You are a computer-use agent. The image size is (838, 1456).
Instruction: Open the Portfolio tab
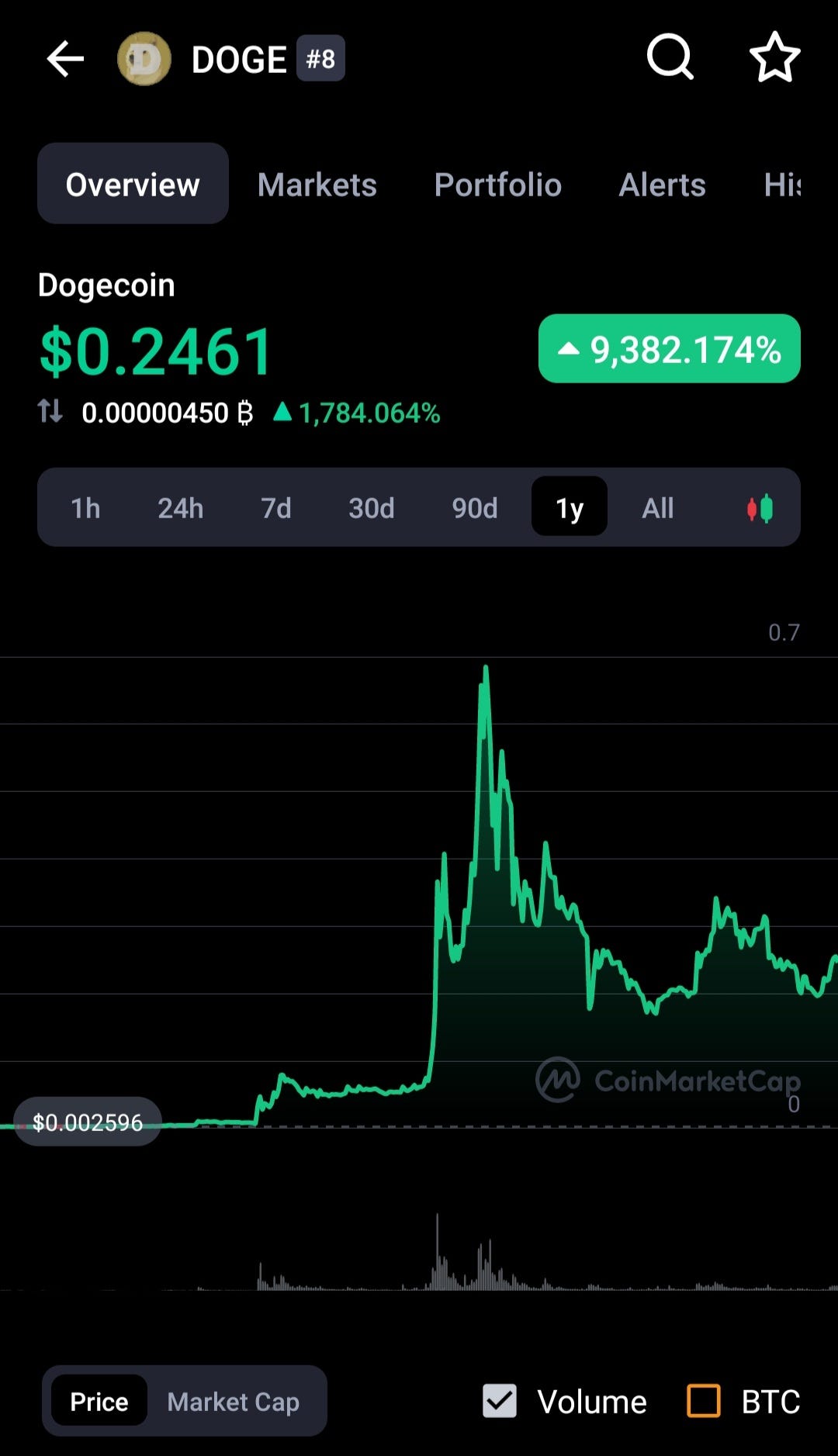click(497, 185)
